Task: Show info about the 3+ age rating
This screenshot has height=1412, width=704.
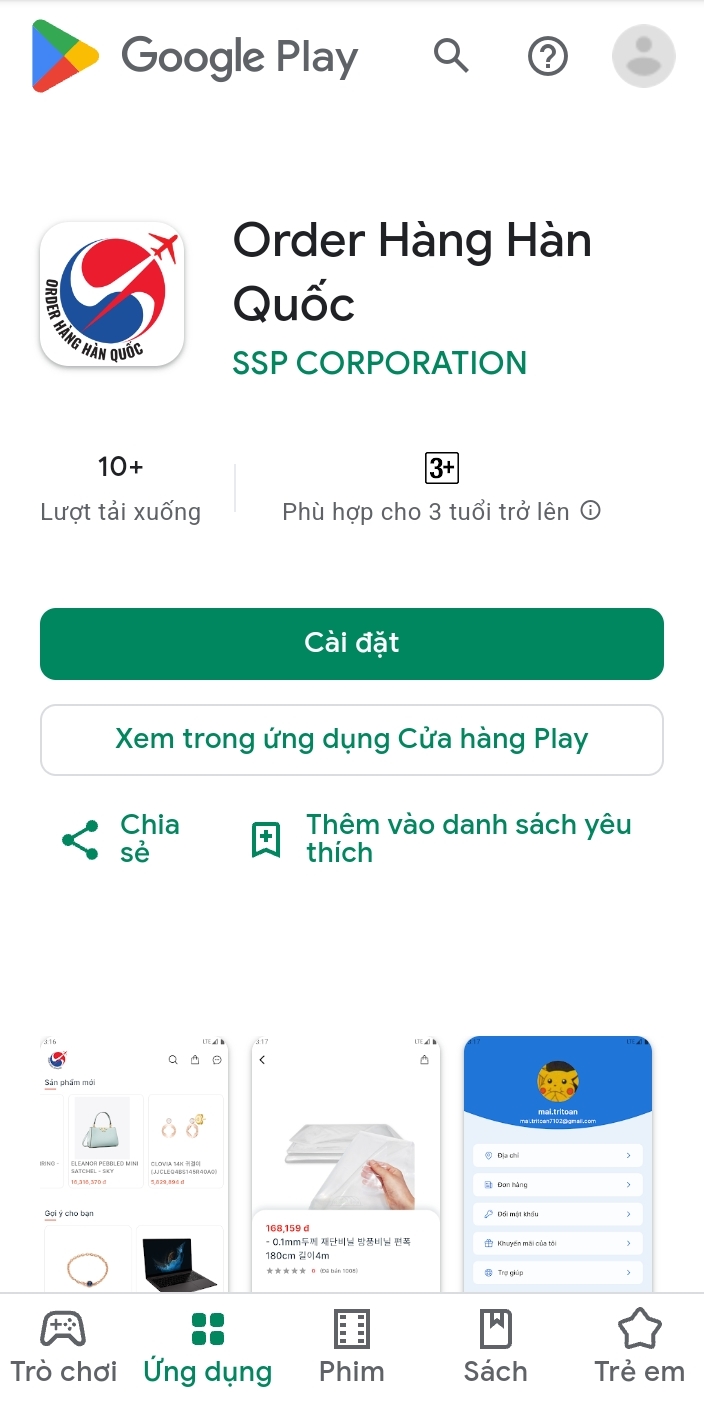Action: click(591, 511)
